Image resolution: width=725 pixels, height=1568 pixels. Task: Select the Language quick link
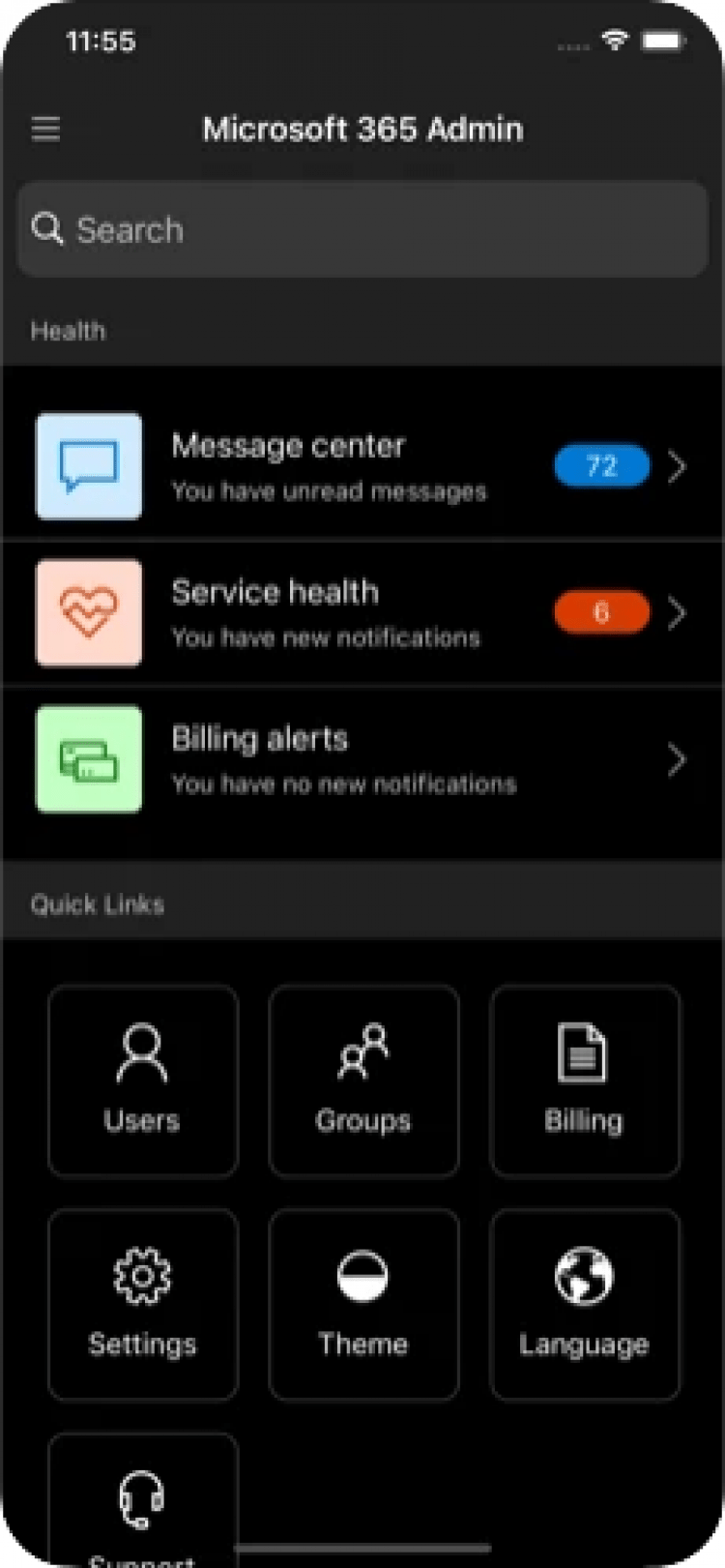pyautogui.click(x=584, y=1303)
